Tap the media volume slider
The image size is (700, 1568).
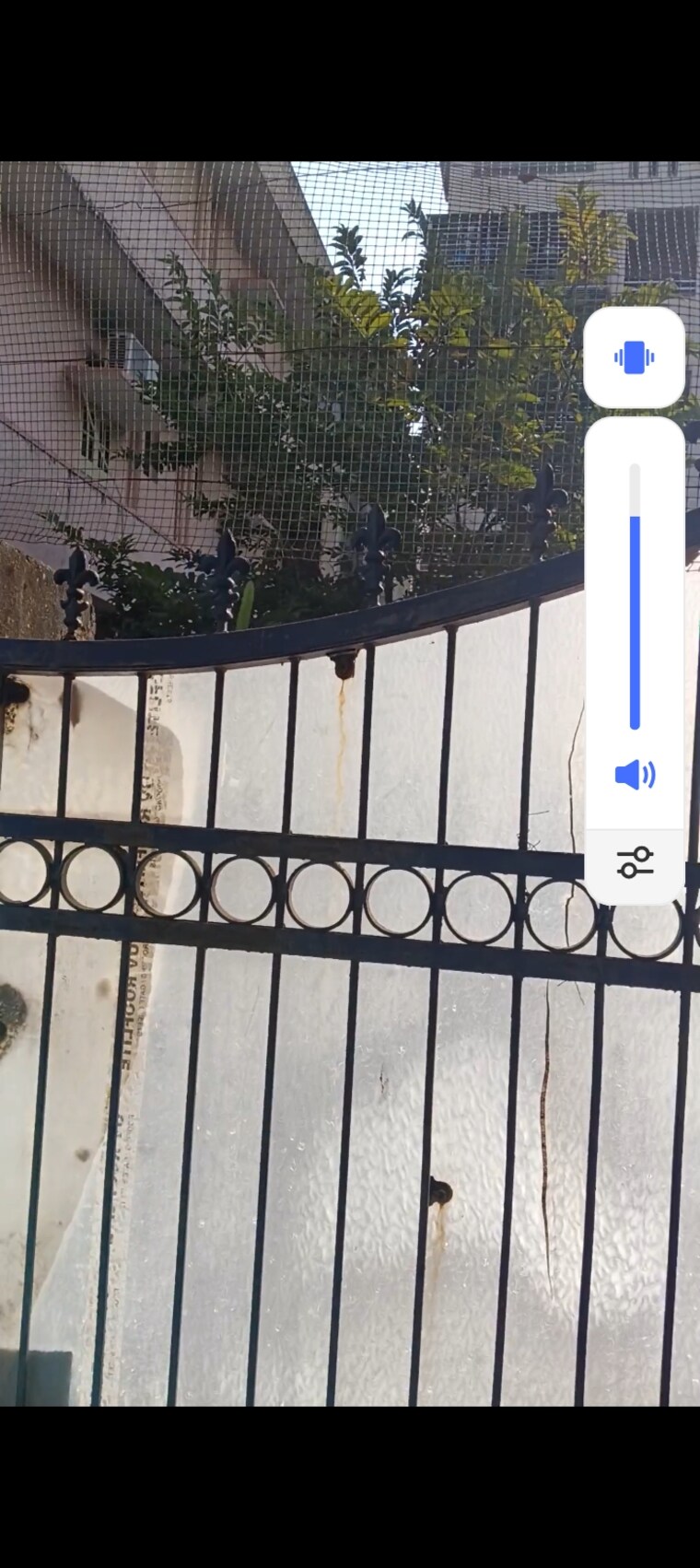tap(635, 599)
